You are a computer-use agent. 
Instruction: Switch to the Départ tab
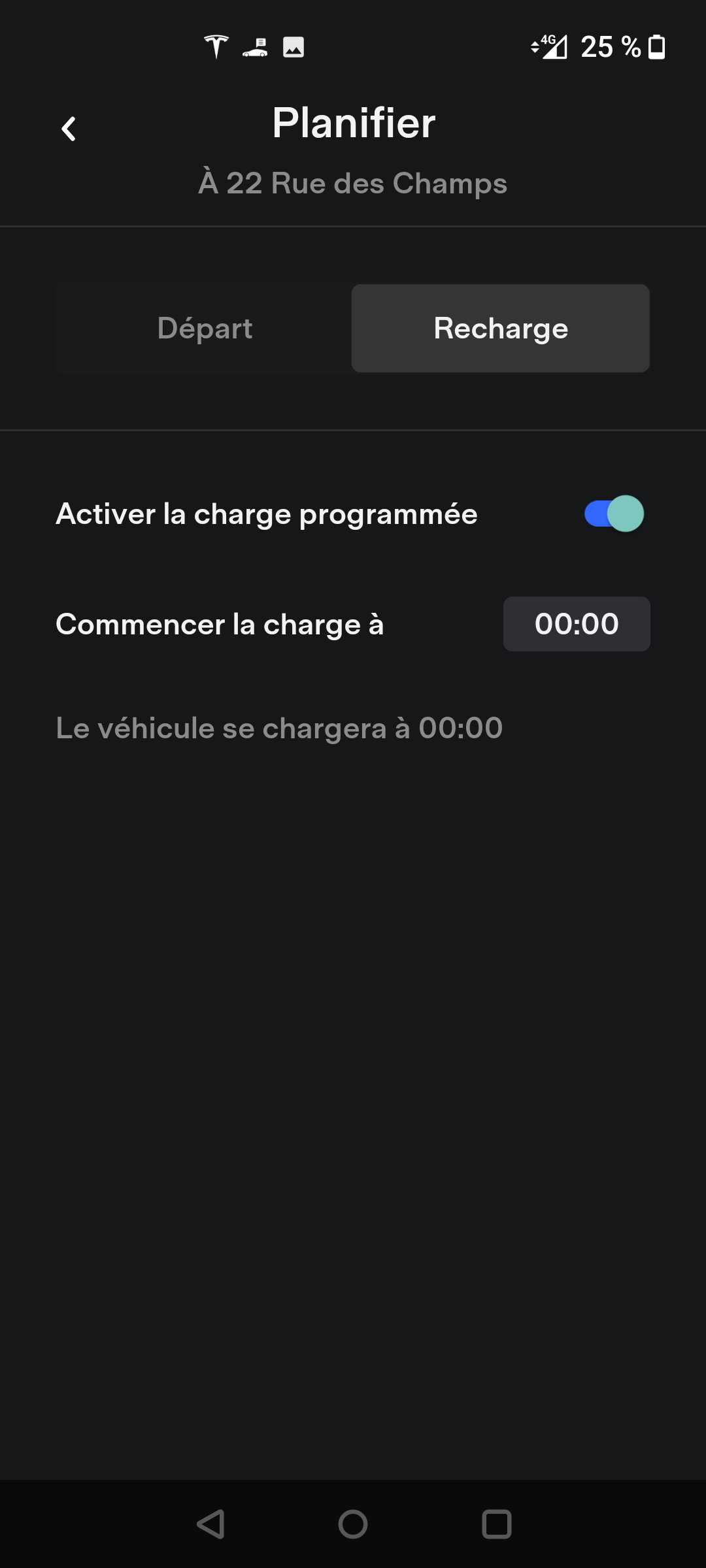204,328
